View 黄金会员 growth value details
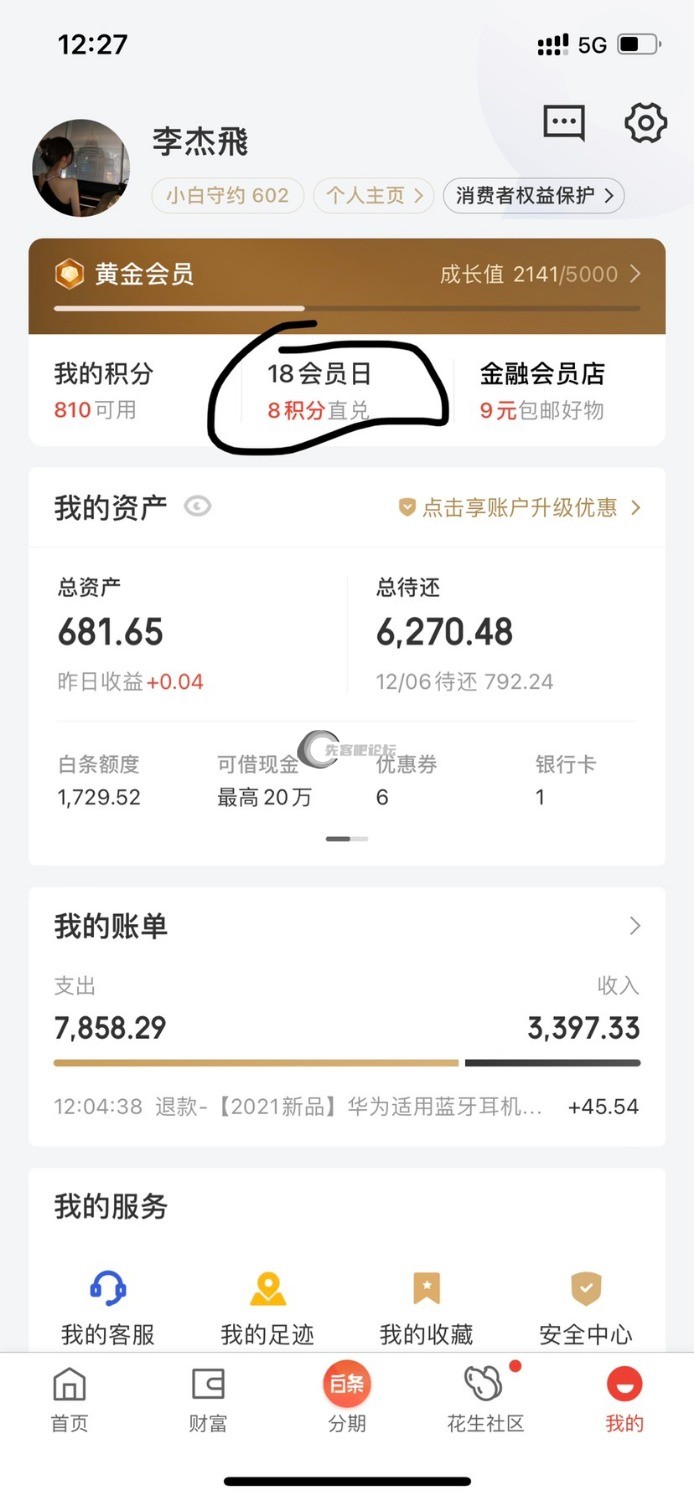The width and height of the screenshot is (694, 1500). point(540,274)
